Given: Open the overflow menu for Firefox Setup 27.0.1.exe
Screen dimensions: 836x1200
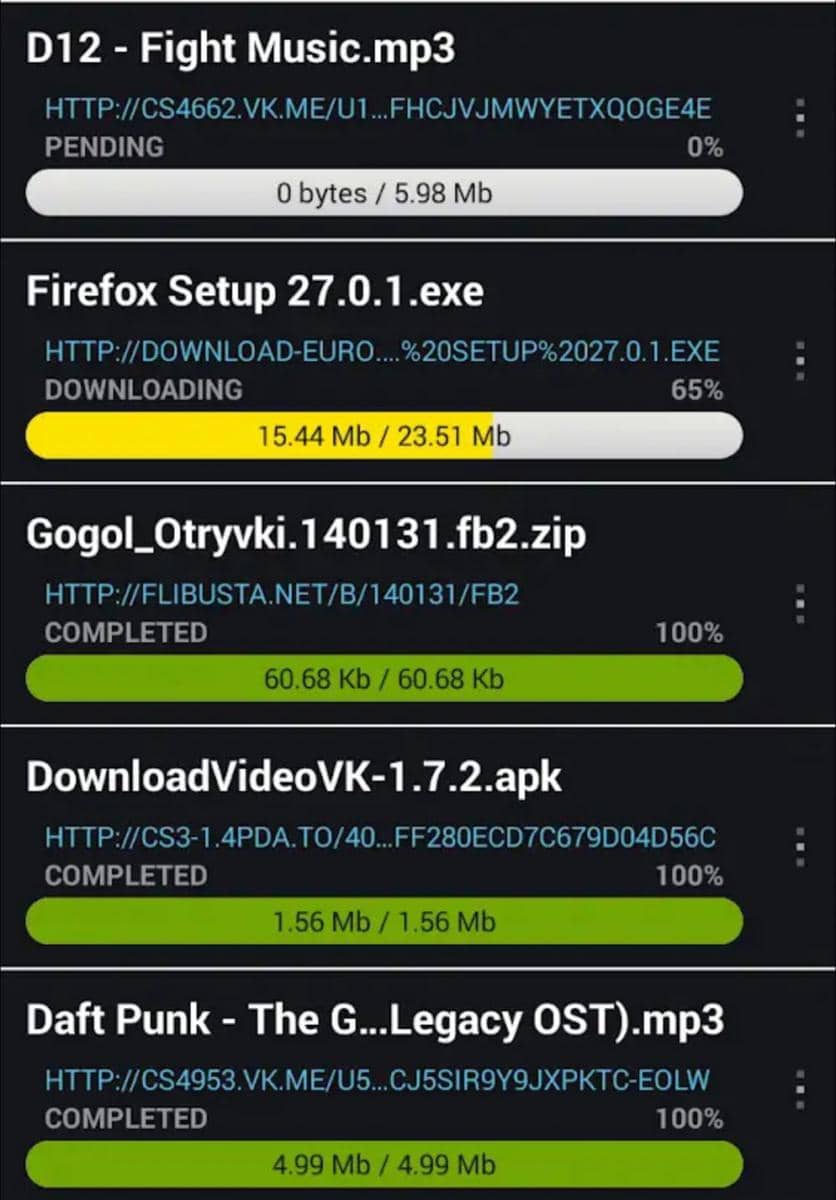Looking at the screenshot, I should 800,361.
